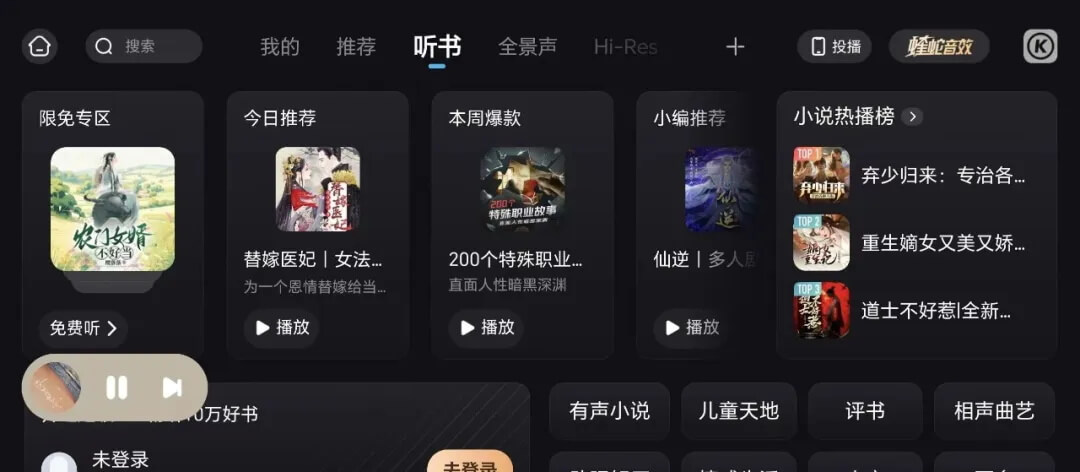
Task: Skip to next track in mini player
Action: 172,387
